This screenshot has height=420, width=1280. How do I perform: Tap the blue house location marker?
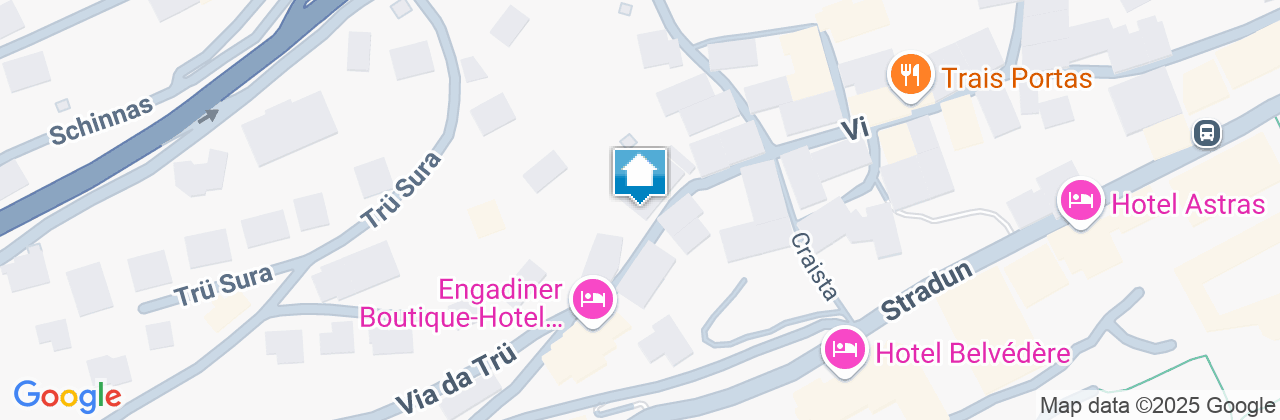[x=639, y=174]
